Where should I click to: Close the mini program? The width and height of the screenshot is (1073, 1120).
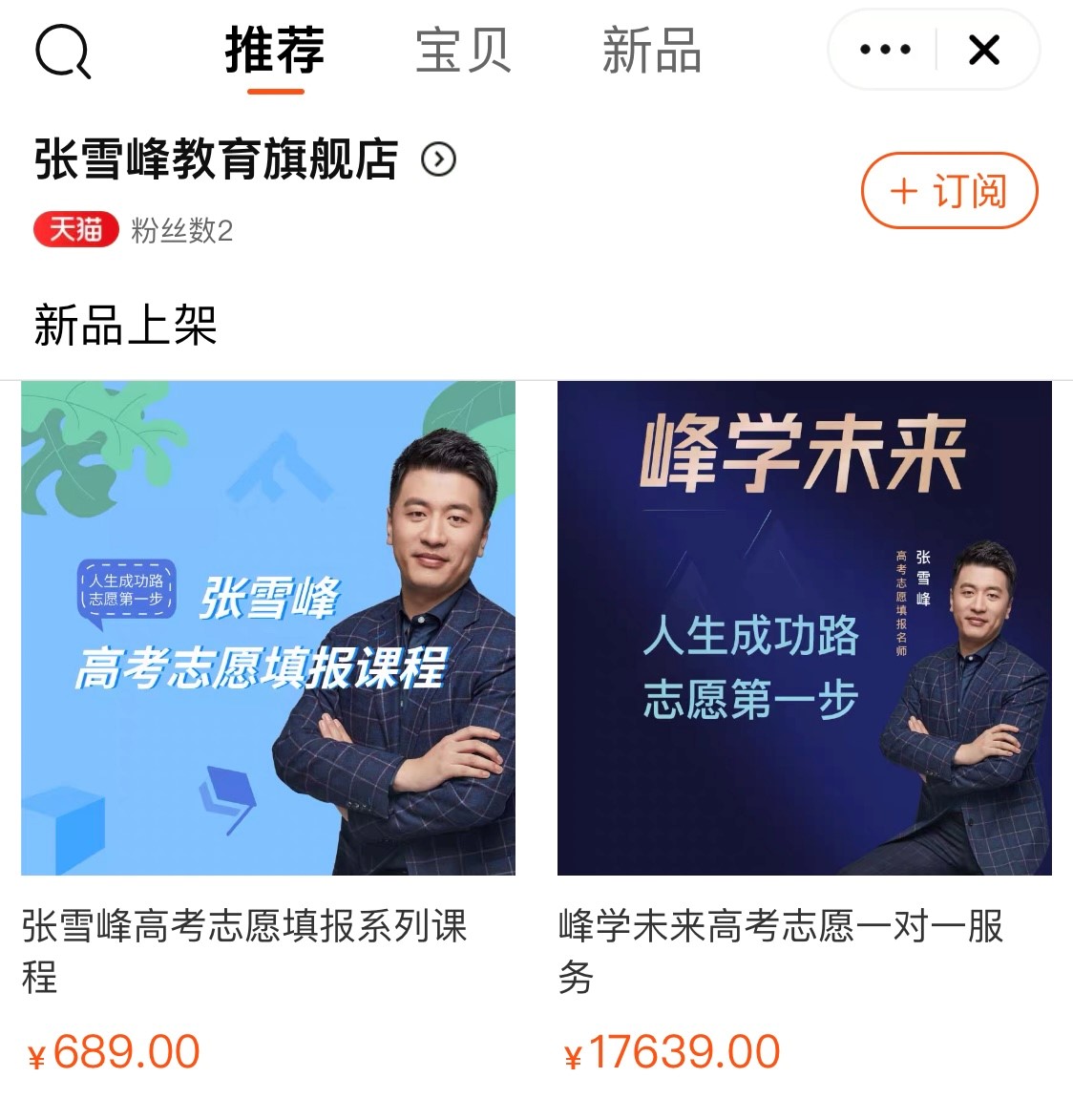point(984,50)
